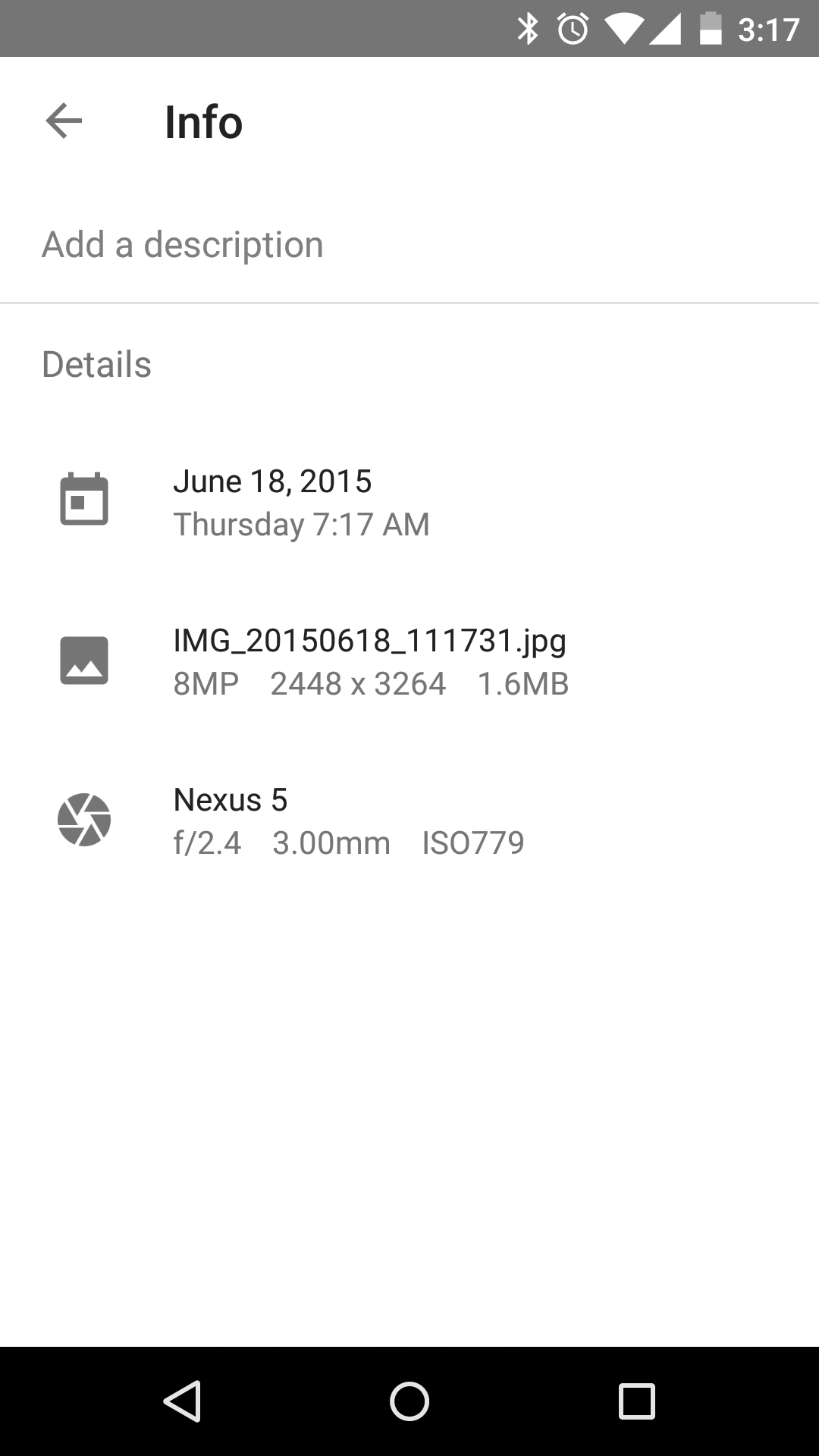819x1456 pixels.
Task: Click the Details section header
Action: click(96, 364)
